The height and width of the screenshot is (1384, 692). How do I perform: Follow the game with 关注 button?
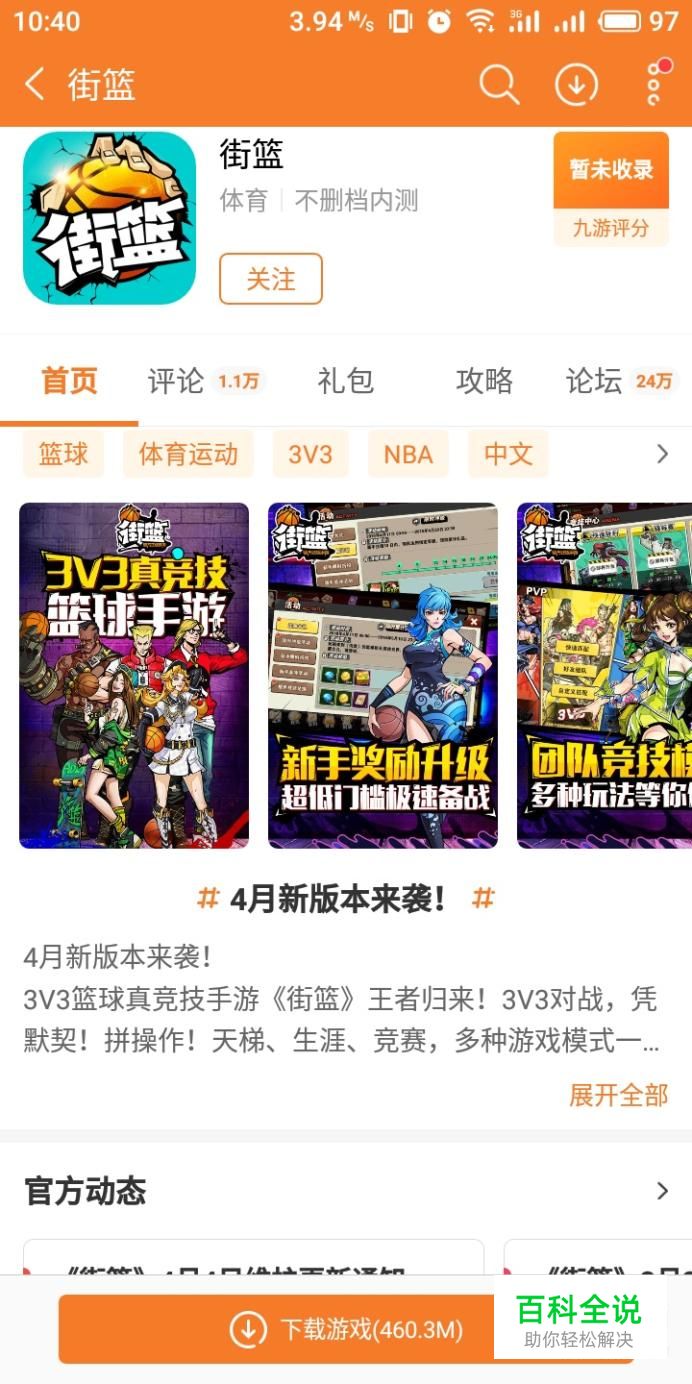click(271, 279)
